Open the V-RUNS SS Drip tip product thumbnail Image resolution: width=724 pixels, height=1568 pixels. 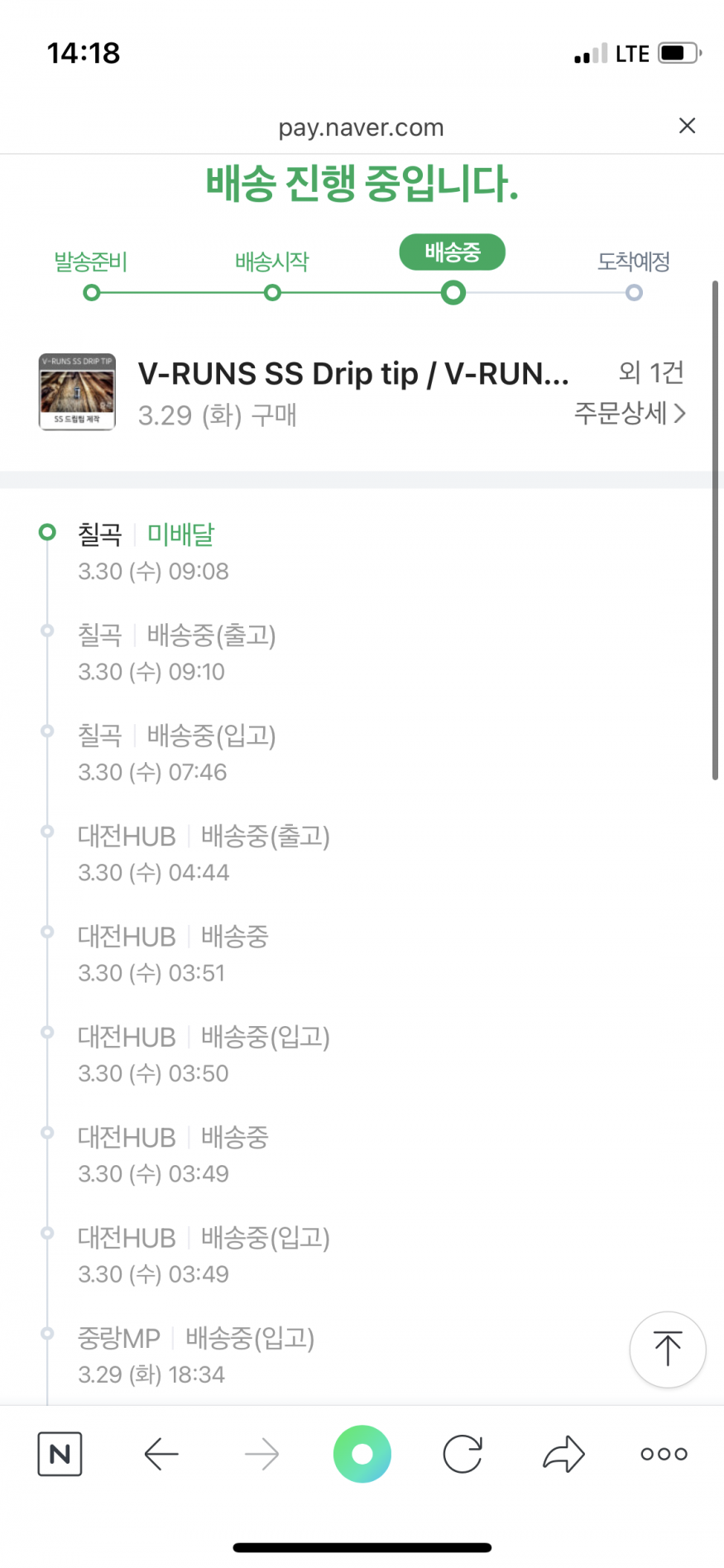(x=77, y=392)
